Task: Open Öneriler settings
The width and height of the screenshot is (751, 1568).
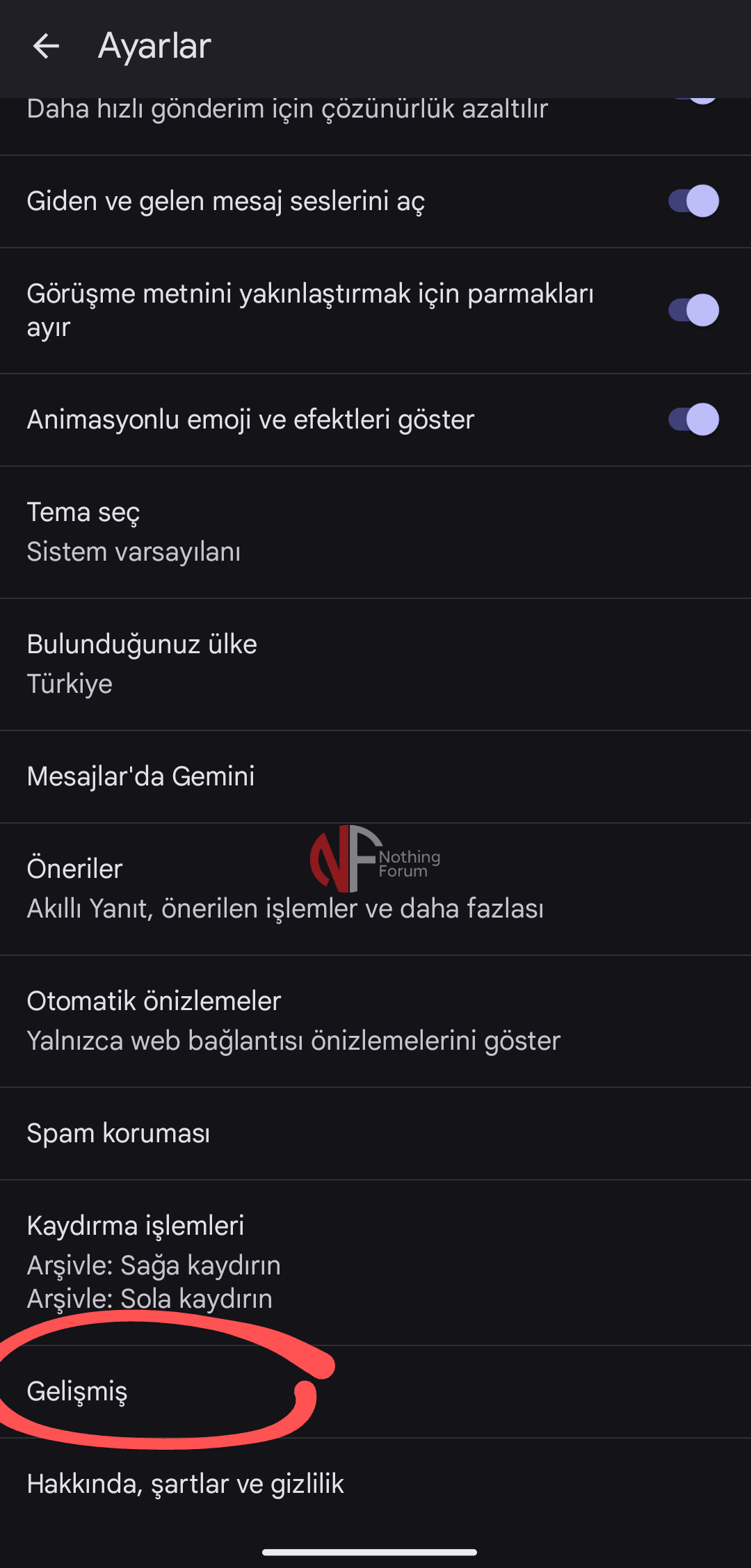Action: click(x=375, y=888)
